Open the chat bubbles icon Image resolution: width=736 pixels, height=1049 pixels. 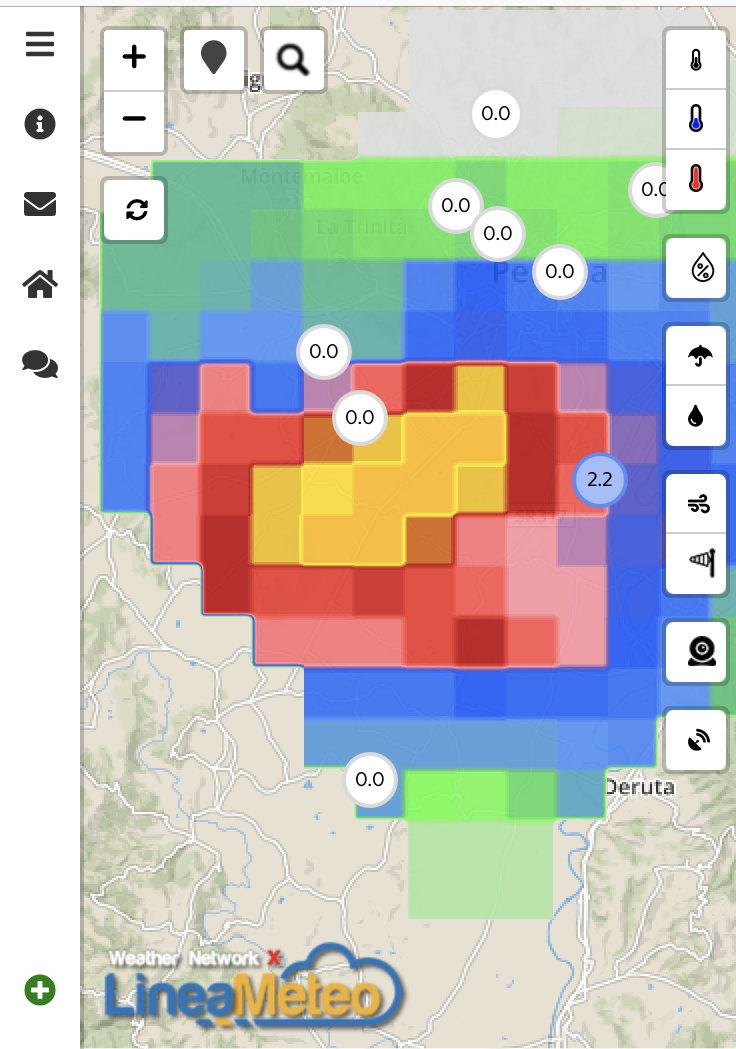[40, 364]
